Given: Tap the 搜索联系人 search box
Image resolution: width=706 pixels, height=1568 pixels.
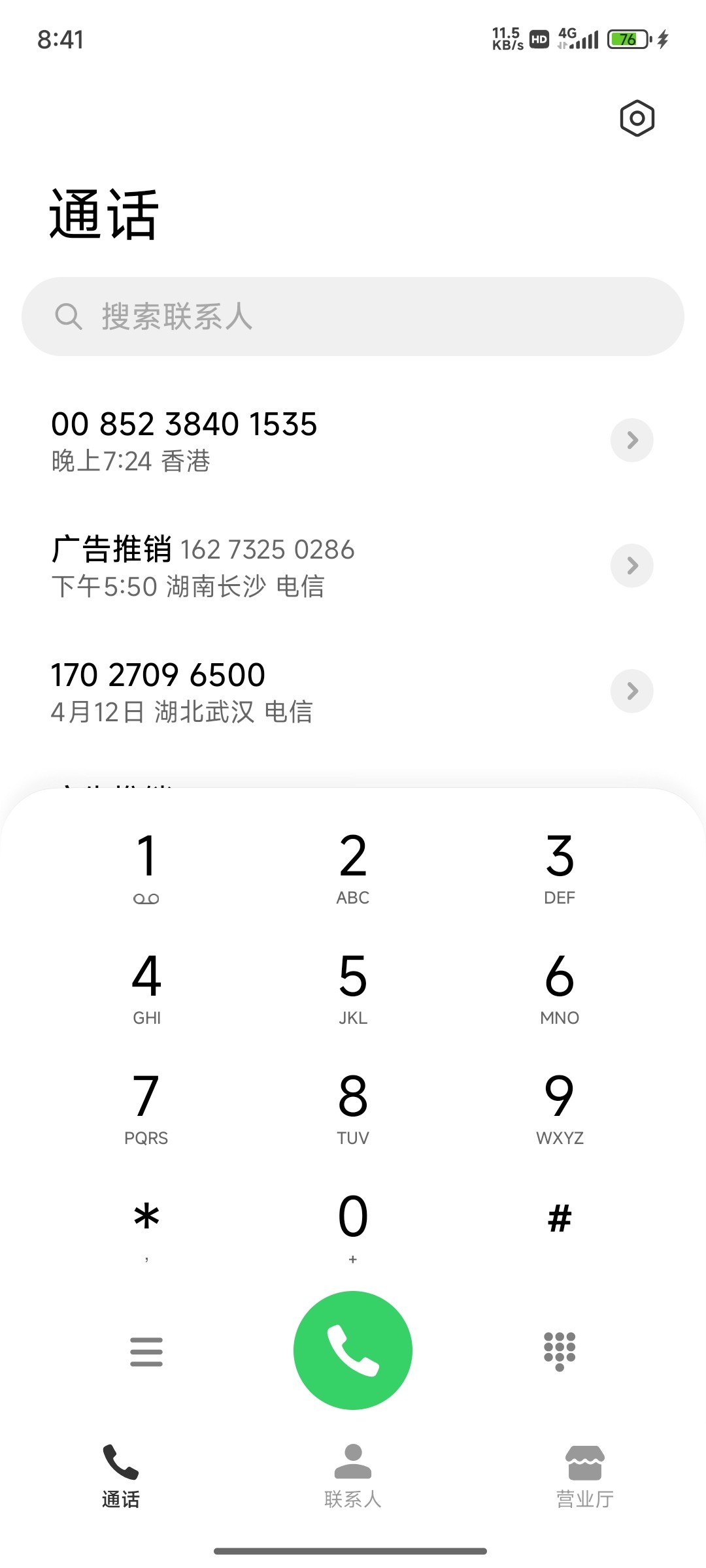Looking at the screenshot, I should (353, 317).
